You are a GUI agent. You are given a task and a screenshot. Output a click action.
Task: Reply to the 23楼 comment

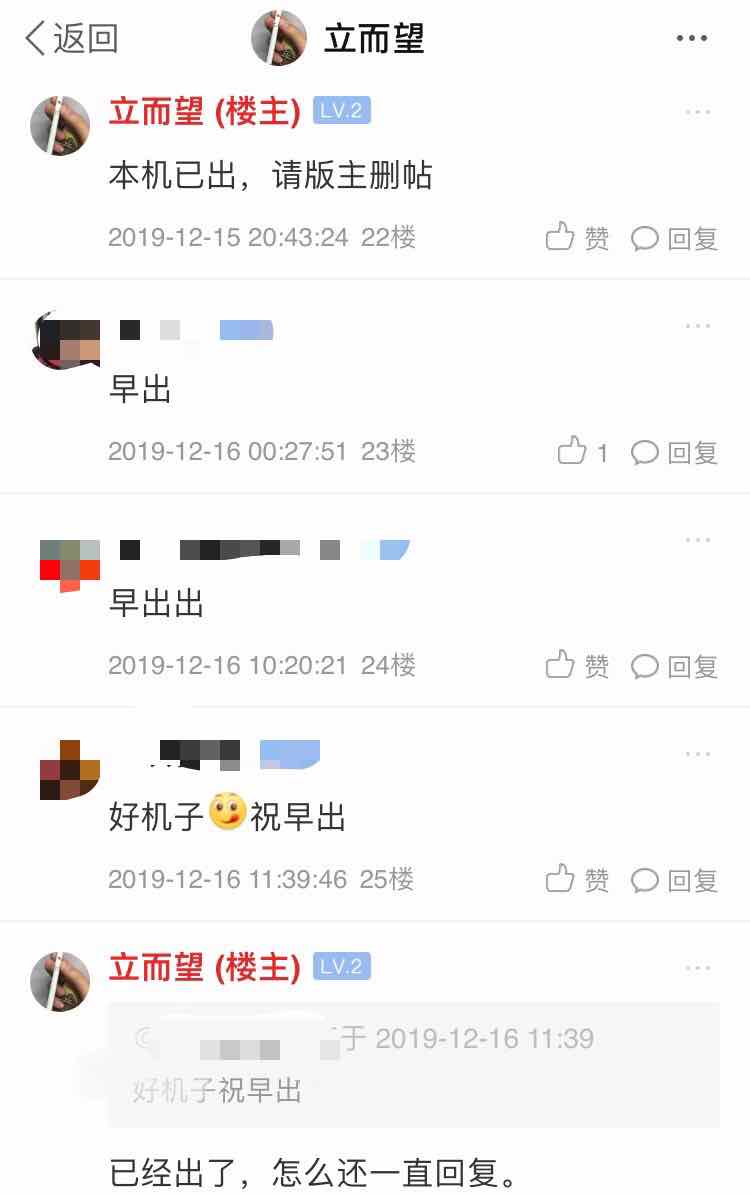pyautogui.click(x=675, y=452)
